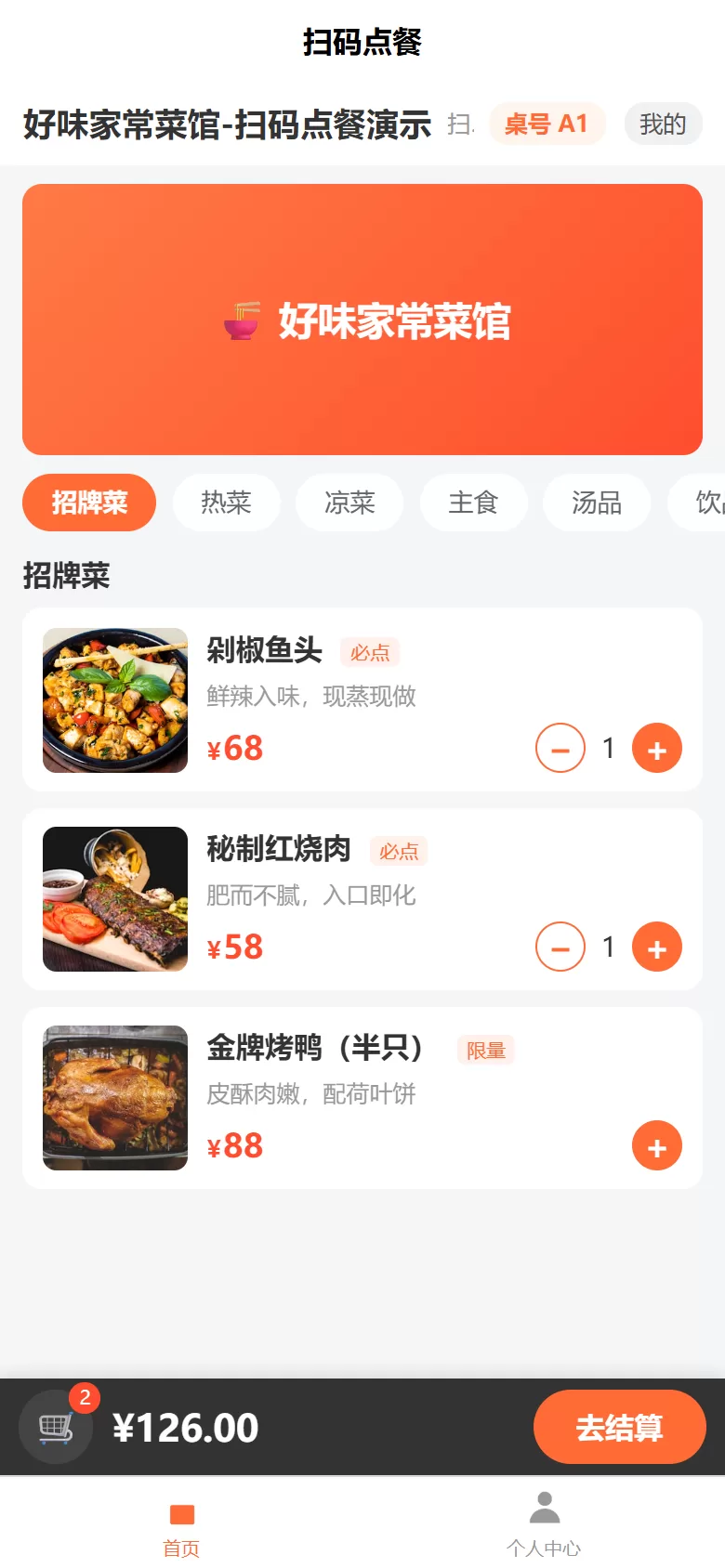The height and width of the screenshot is (1568, 725).
Task: Add 金牌烤鸭（半只） to the cart
Action: pos(657,1145)
